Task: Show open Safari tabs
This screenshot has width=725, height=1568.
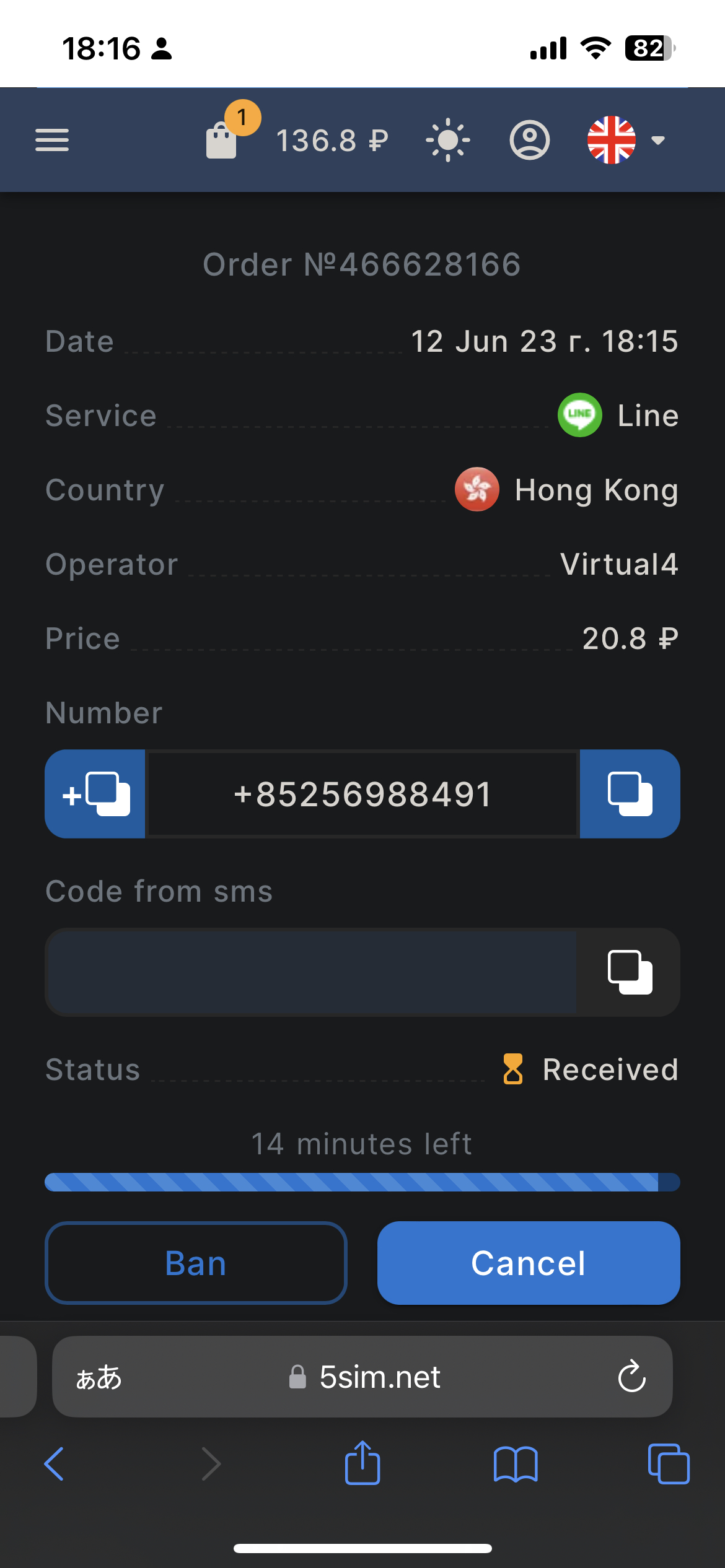Action: (x=668, y=1464)
